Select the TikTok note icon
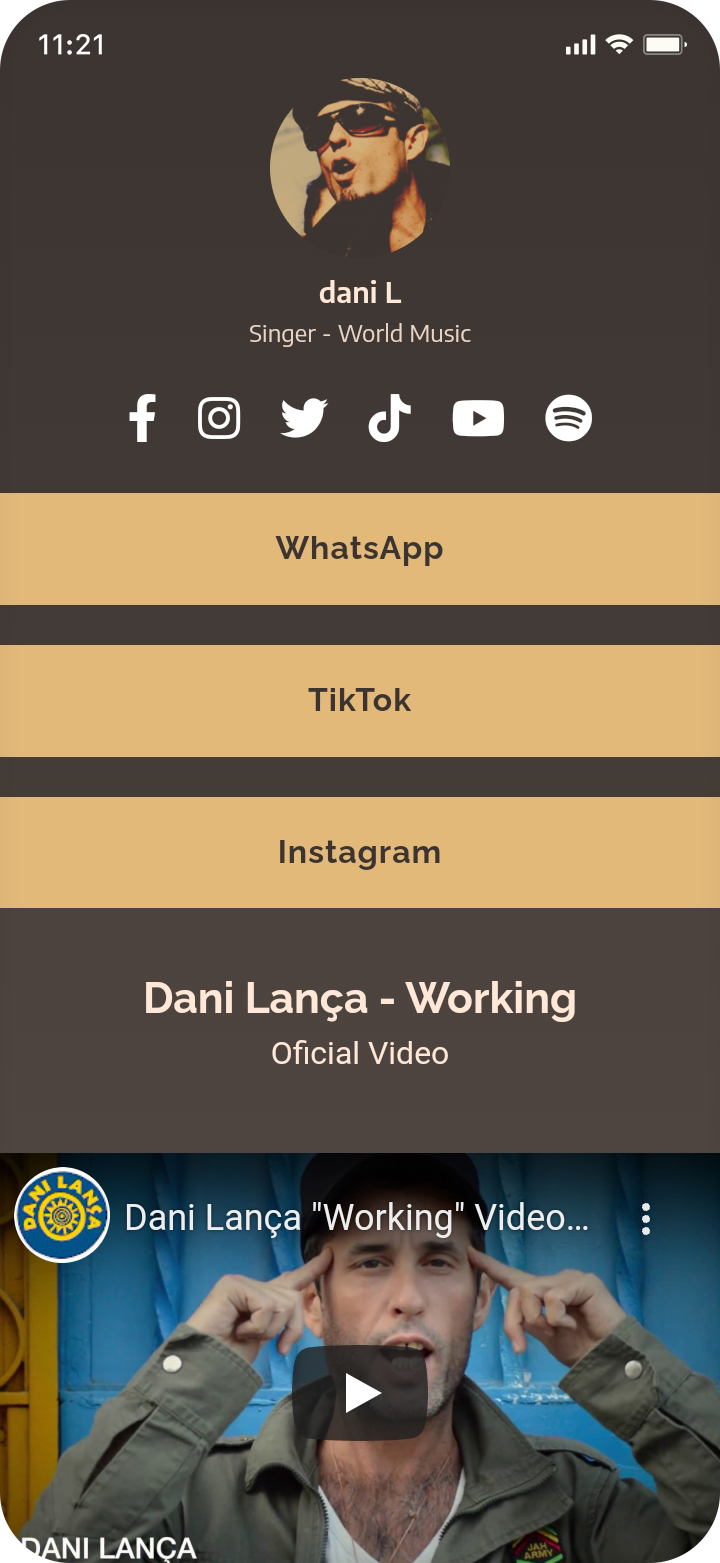The width and height of the screenshot is (720, 1563). [x=389, y=418]
